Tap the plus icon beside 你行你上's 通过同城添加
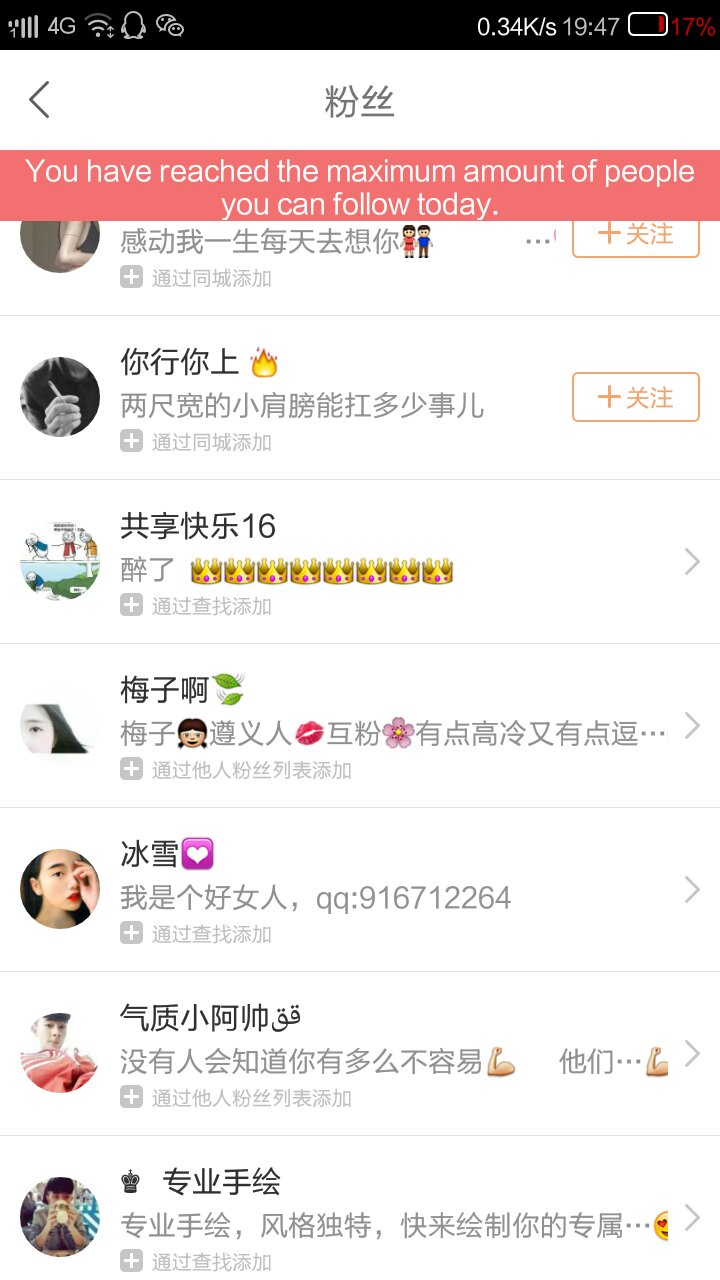Screen dimensions: 720x1280 131,441
